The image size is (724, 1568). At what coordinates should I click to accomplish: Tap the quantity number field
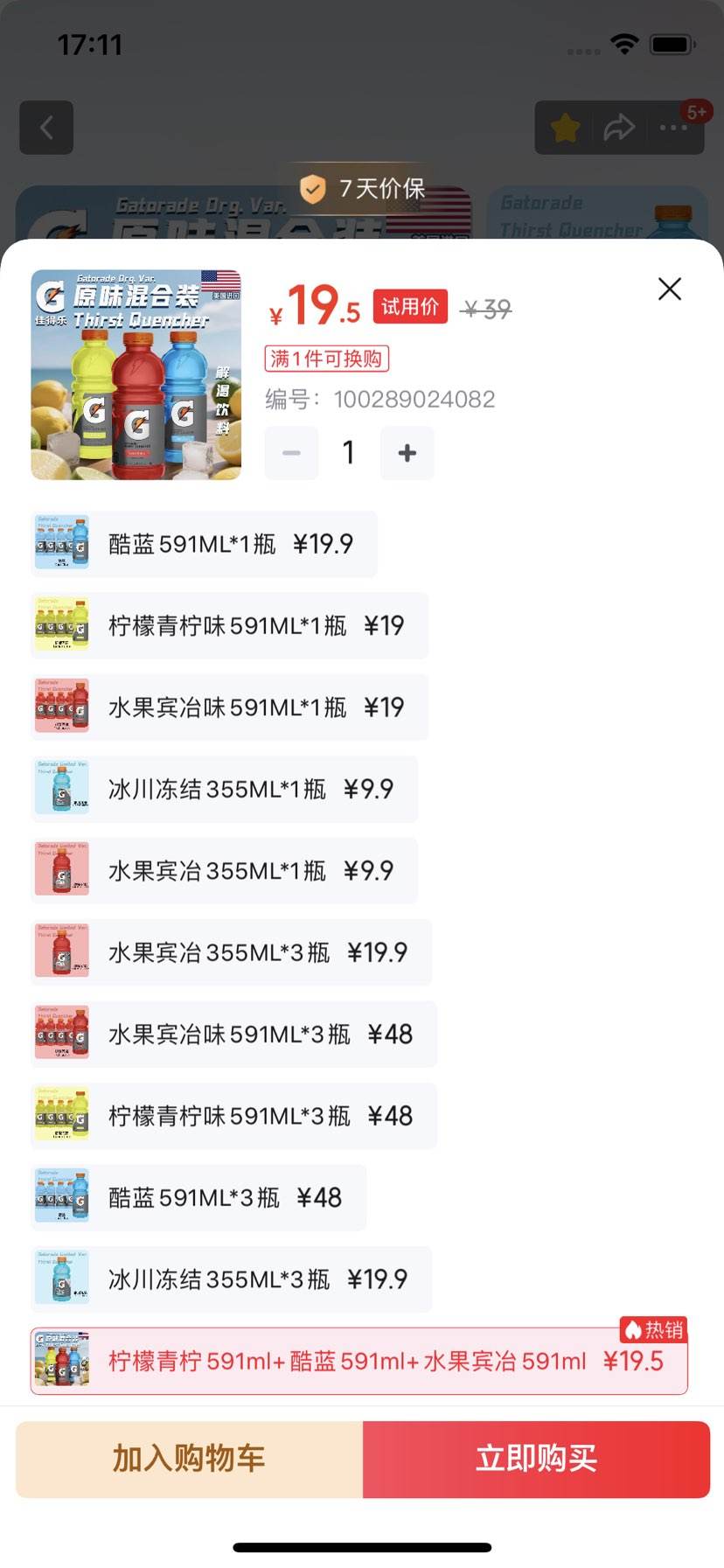pyautogui.click(x=348, y=453)
